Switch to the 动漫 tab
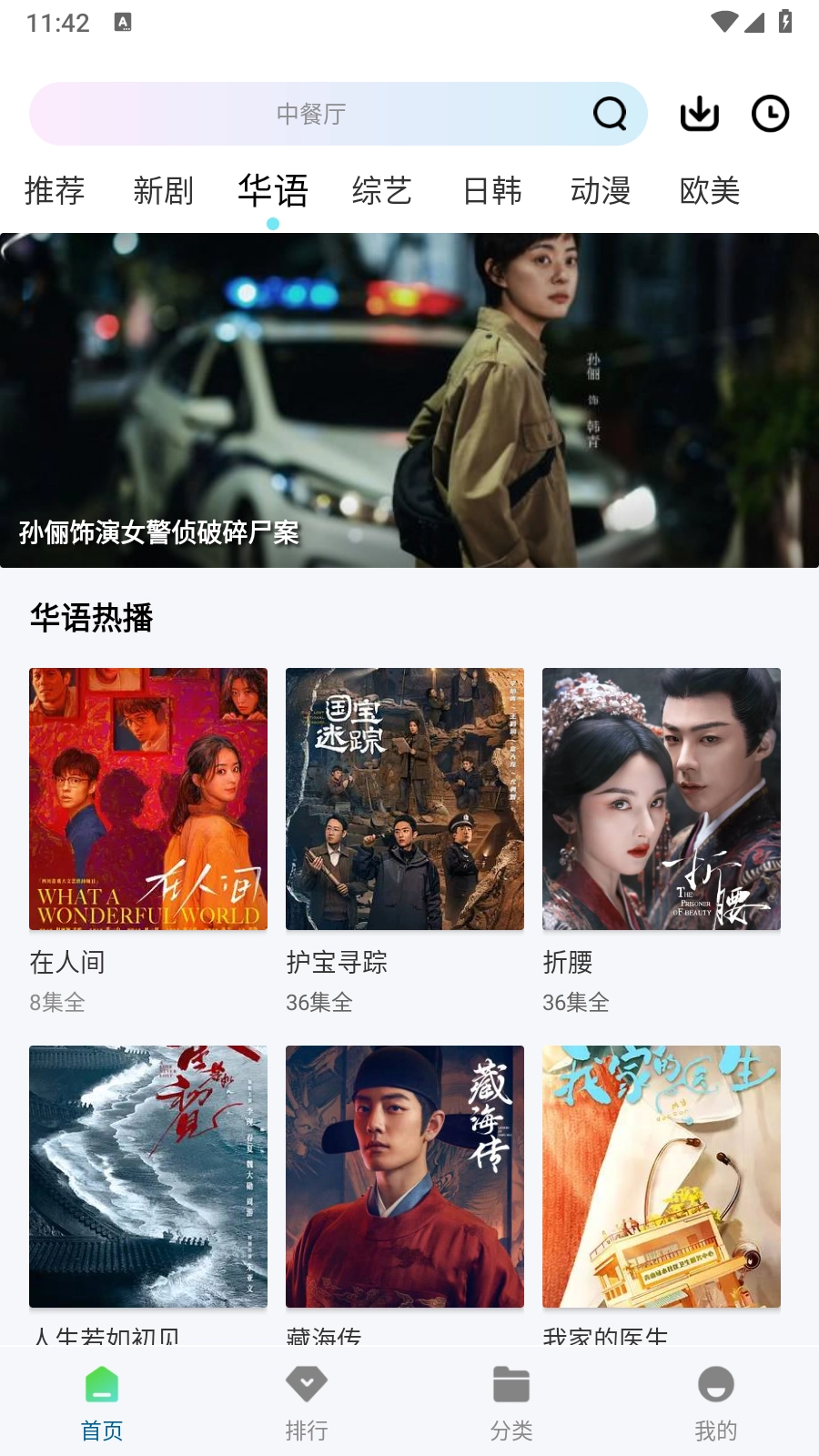The height and width of the screenshot is (1456, 819). coord(602,191)
